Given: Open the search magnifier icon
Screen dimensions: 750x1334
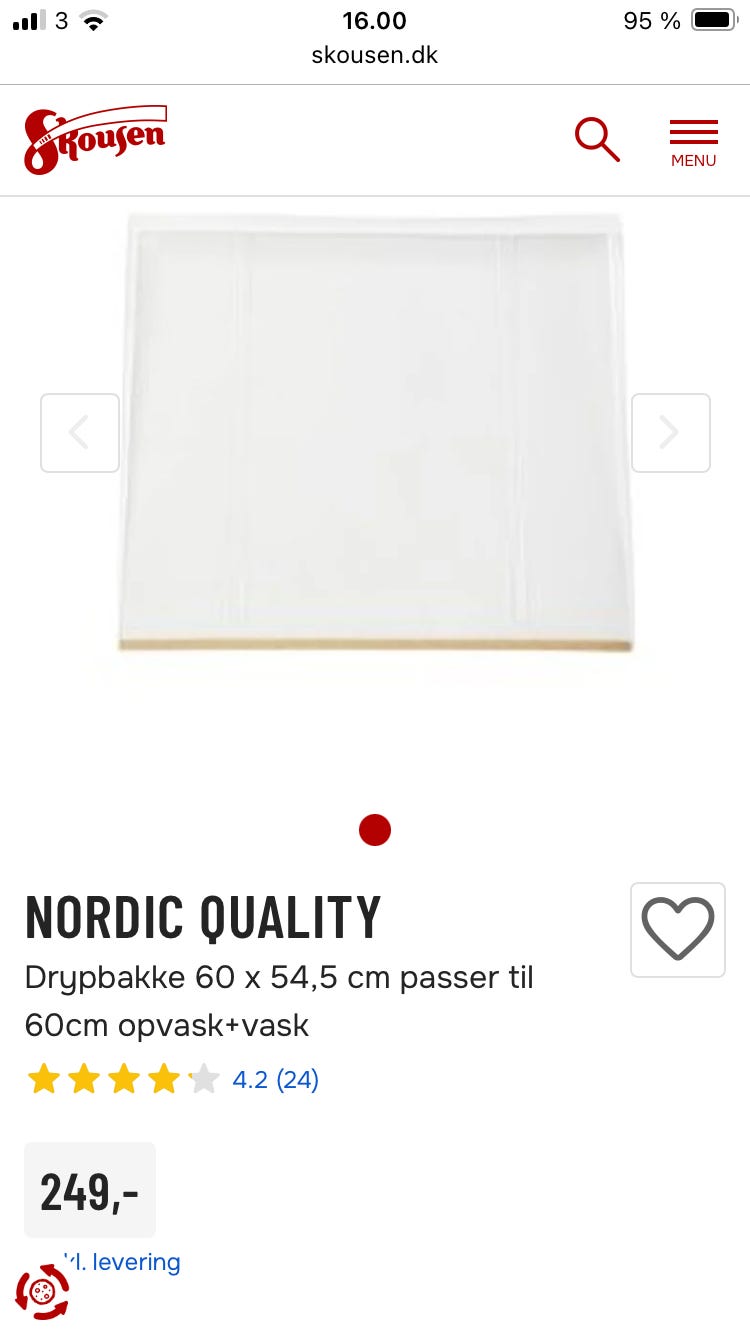Looking at the screenshot, I should tap(597, 140).
